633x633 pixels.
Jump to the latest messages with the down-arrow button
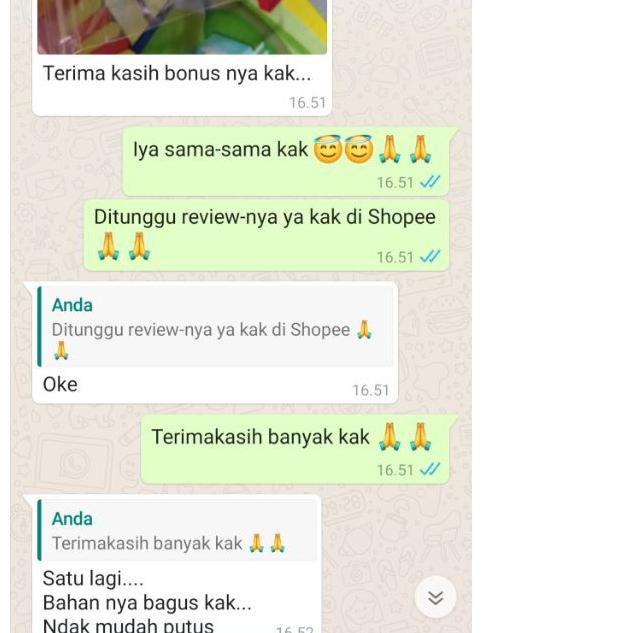(x=435, y=598)
